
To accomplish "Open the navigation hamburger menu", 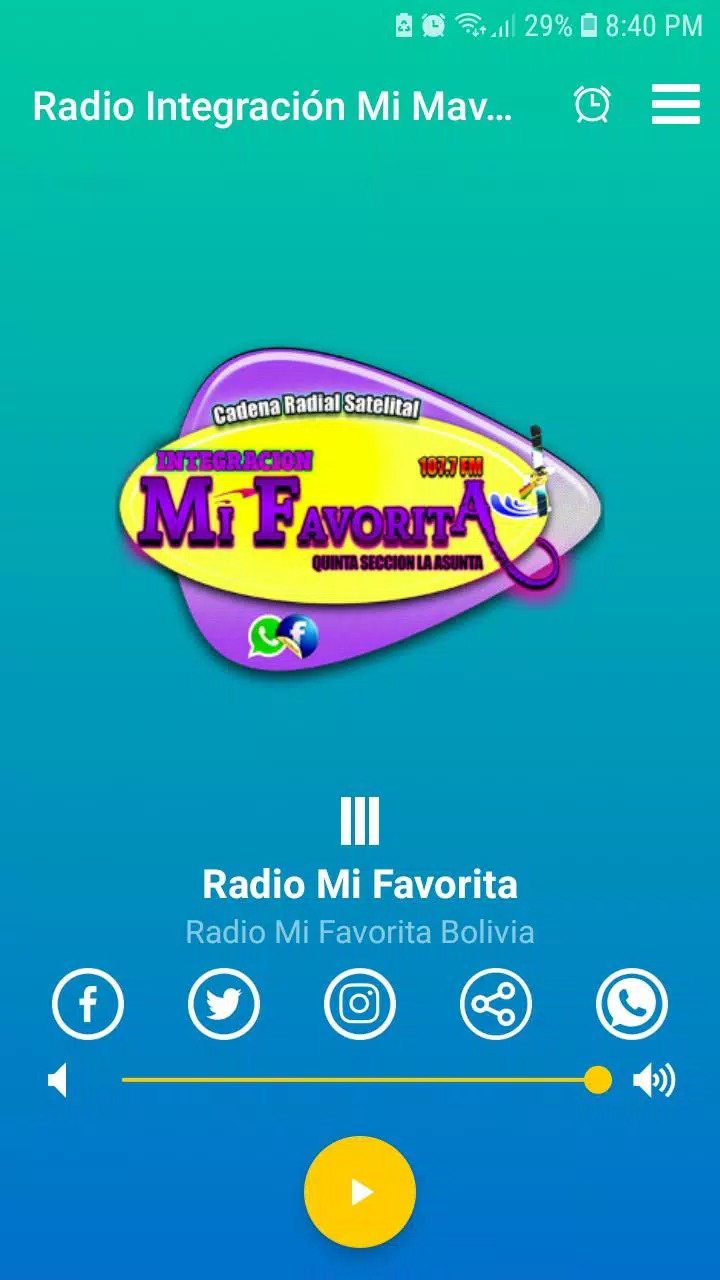I will coord(676,104).
